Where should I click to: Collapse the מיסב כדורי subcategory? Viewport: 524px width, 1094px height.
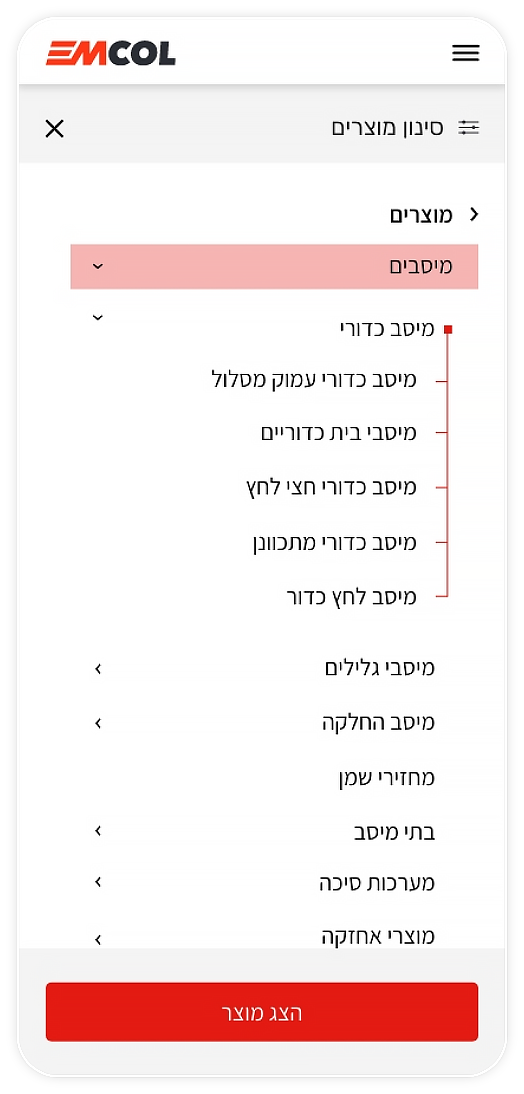pos(98,317)
